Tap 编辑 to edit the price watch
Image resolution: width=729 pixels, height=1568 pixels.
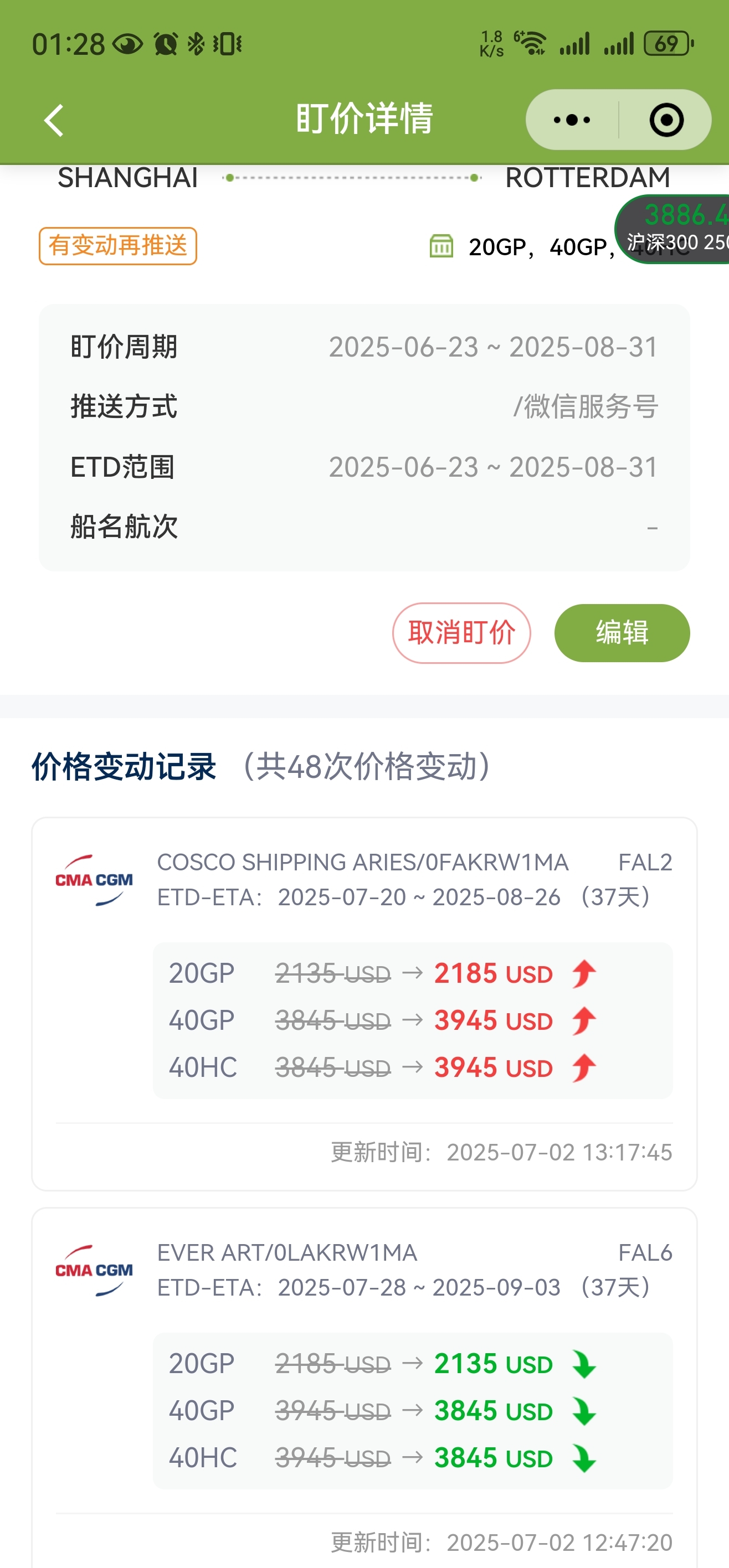click(x=622, y=633)
